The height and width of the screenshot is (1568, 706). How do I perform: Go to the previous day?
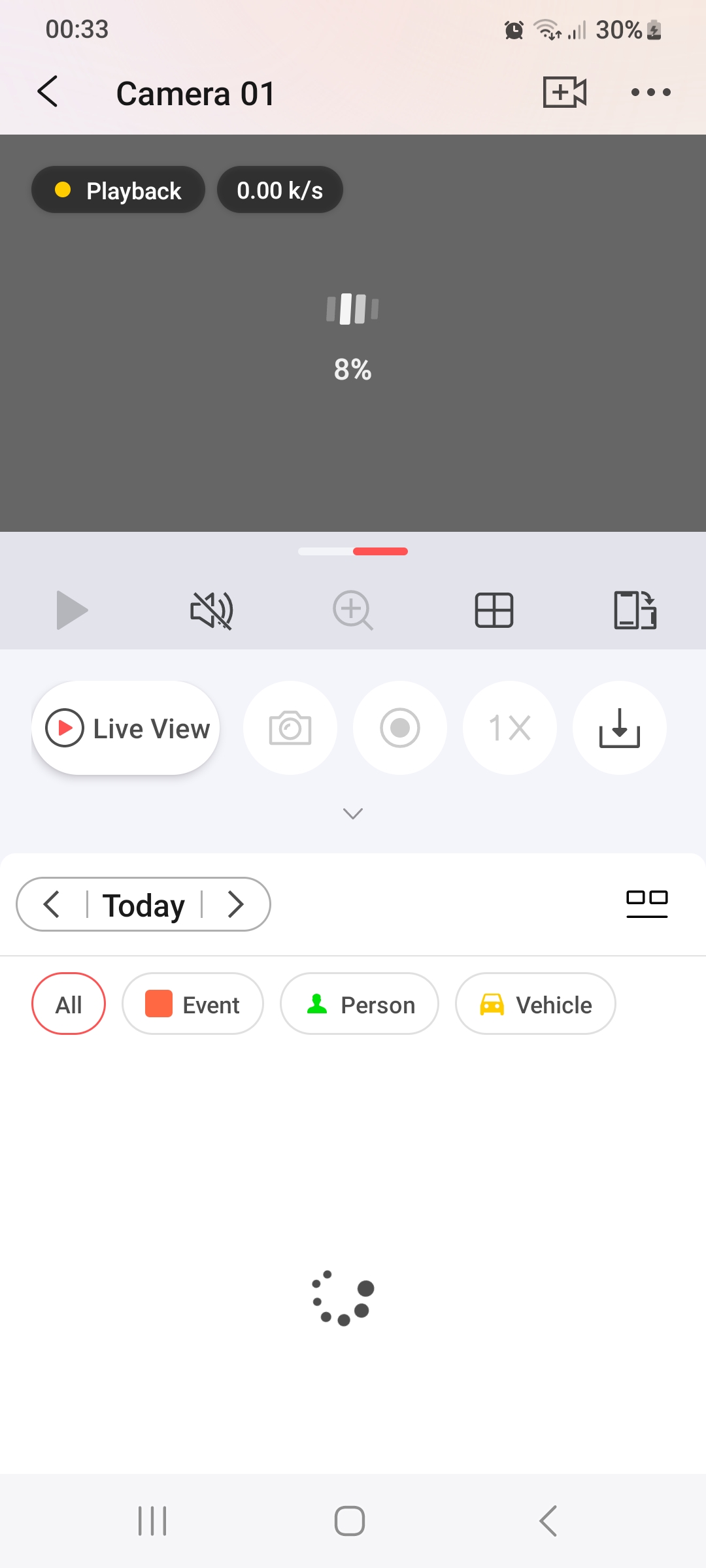[52, 904]
